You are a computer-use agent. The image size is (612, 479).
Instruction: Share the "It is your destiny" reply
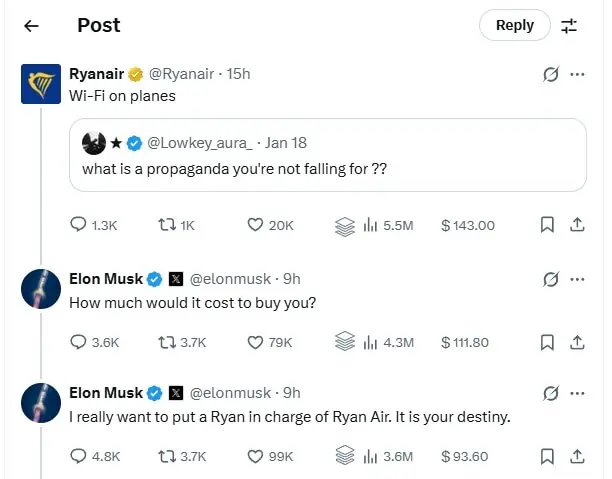pos(577,456)
